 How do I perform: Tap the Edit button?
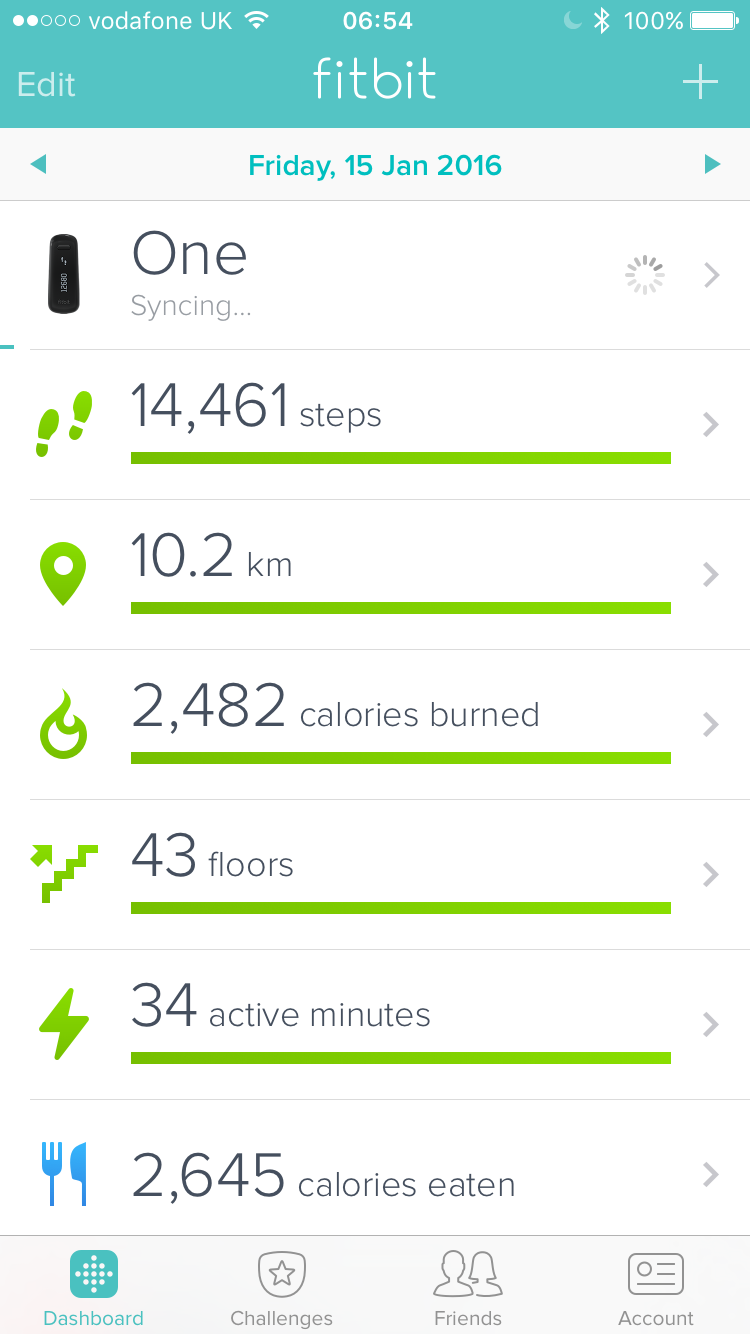[x=46, y=84]
